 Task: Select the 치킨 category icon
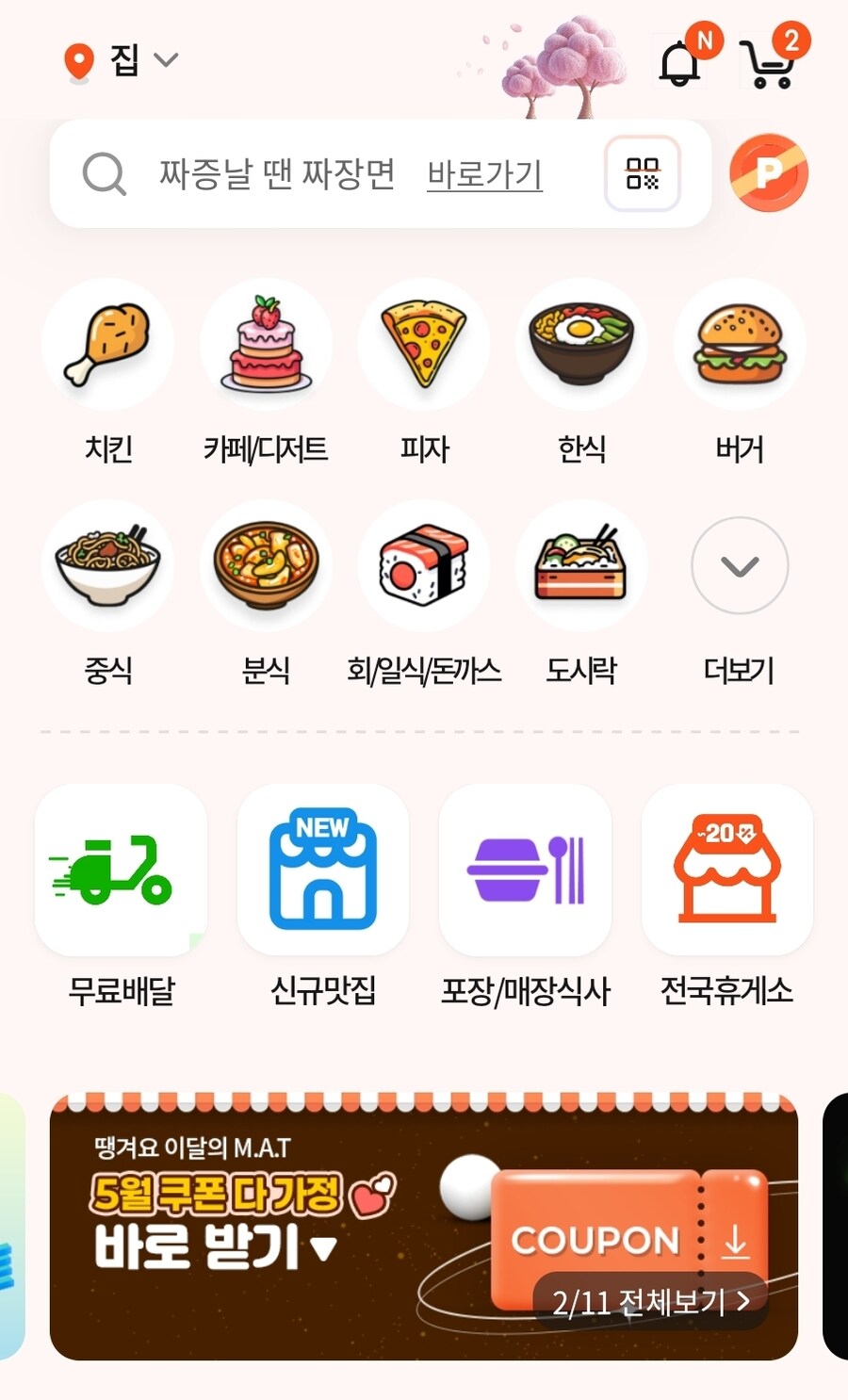click(107, 344)
